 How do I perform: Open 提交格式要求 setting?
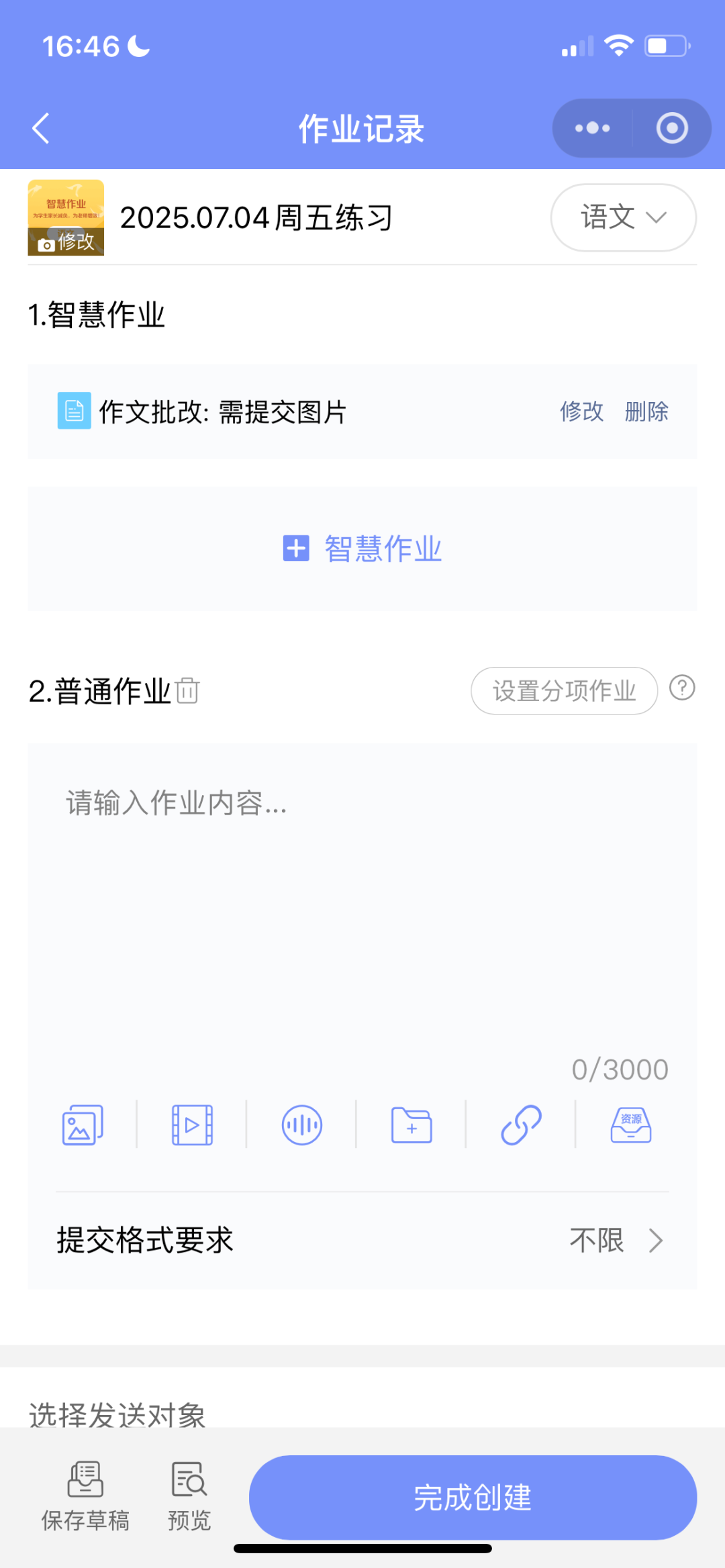362,1240
